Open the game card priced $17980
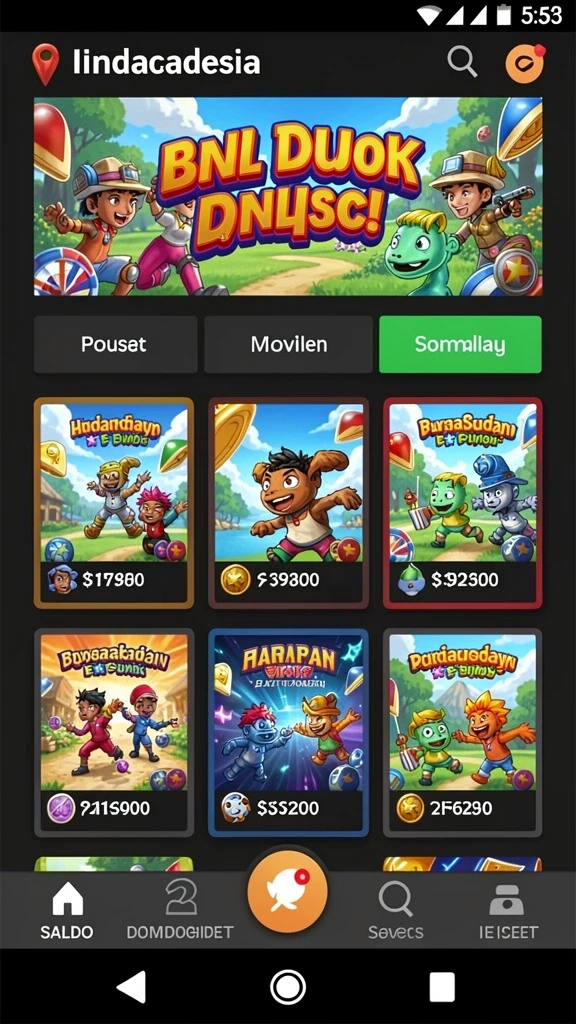The height and width of the screenshot is (1024, 576). coord(114,503)
